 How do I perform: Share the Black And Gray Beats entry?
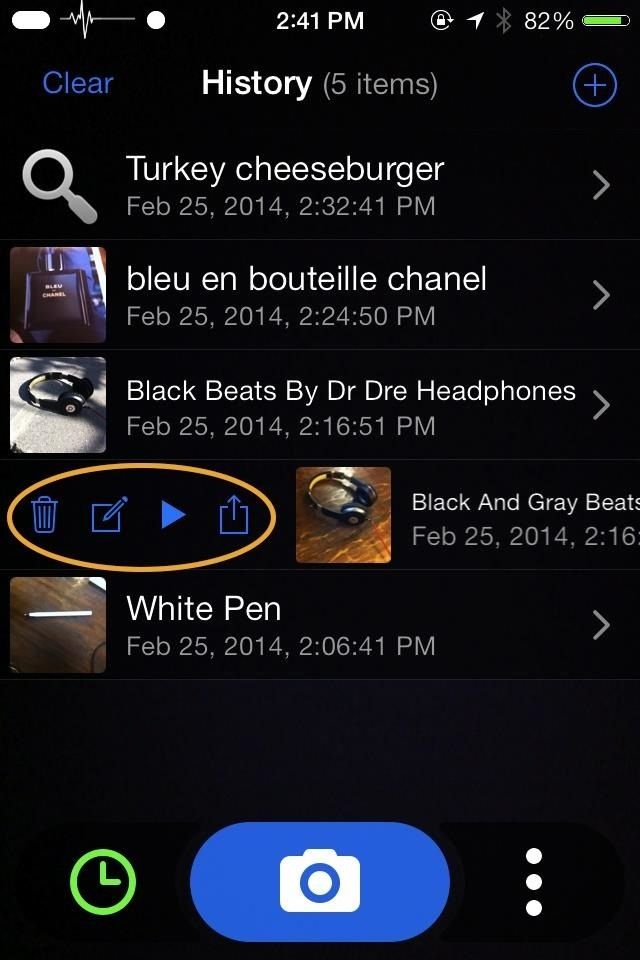coord(233,516)
